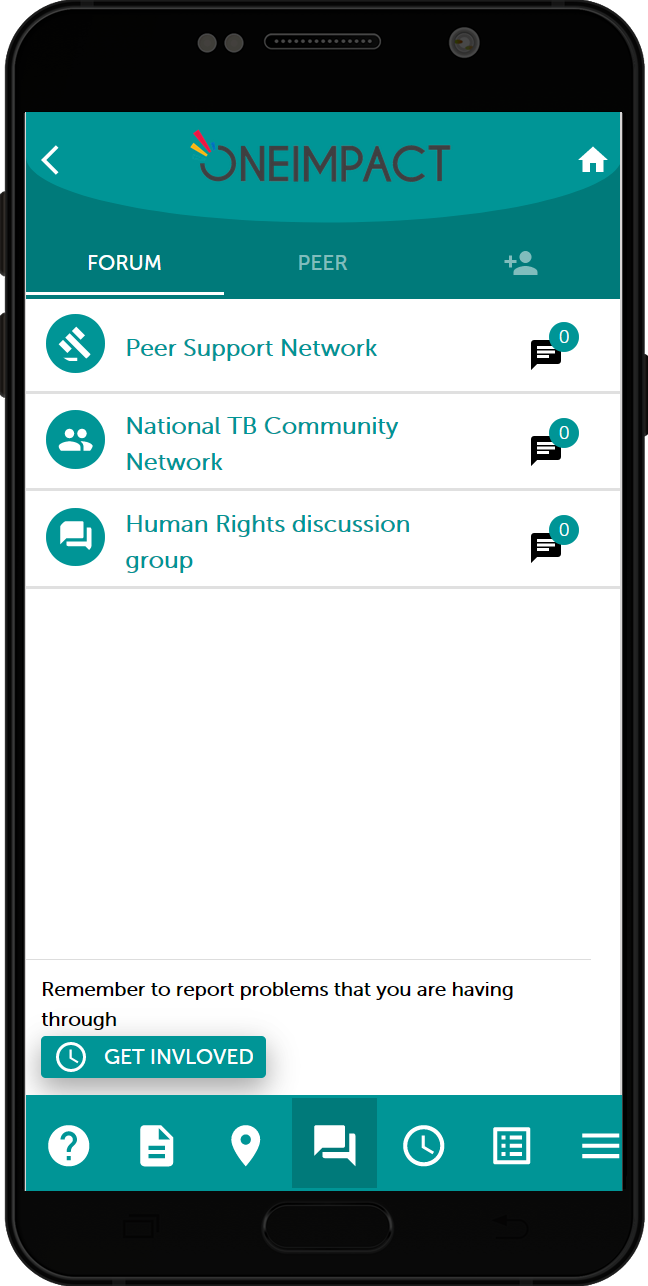This screenshot has height=1286, width=648.
Task: Open the location pin tab
Action: pos(245,1145)
